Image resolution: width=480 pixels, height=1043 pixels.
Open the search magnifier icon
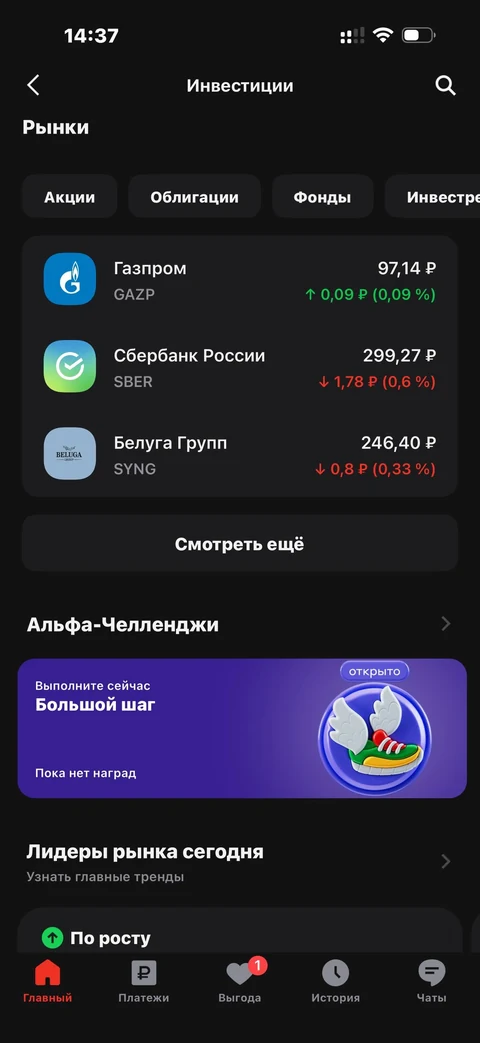pos(445,85)
